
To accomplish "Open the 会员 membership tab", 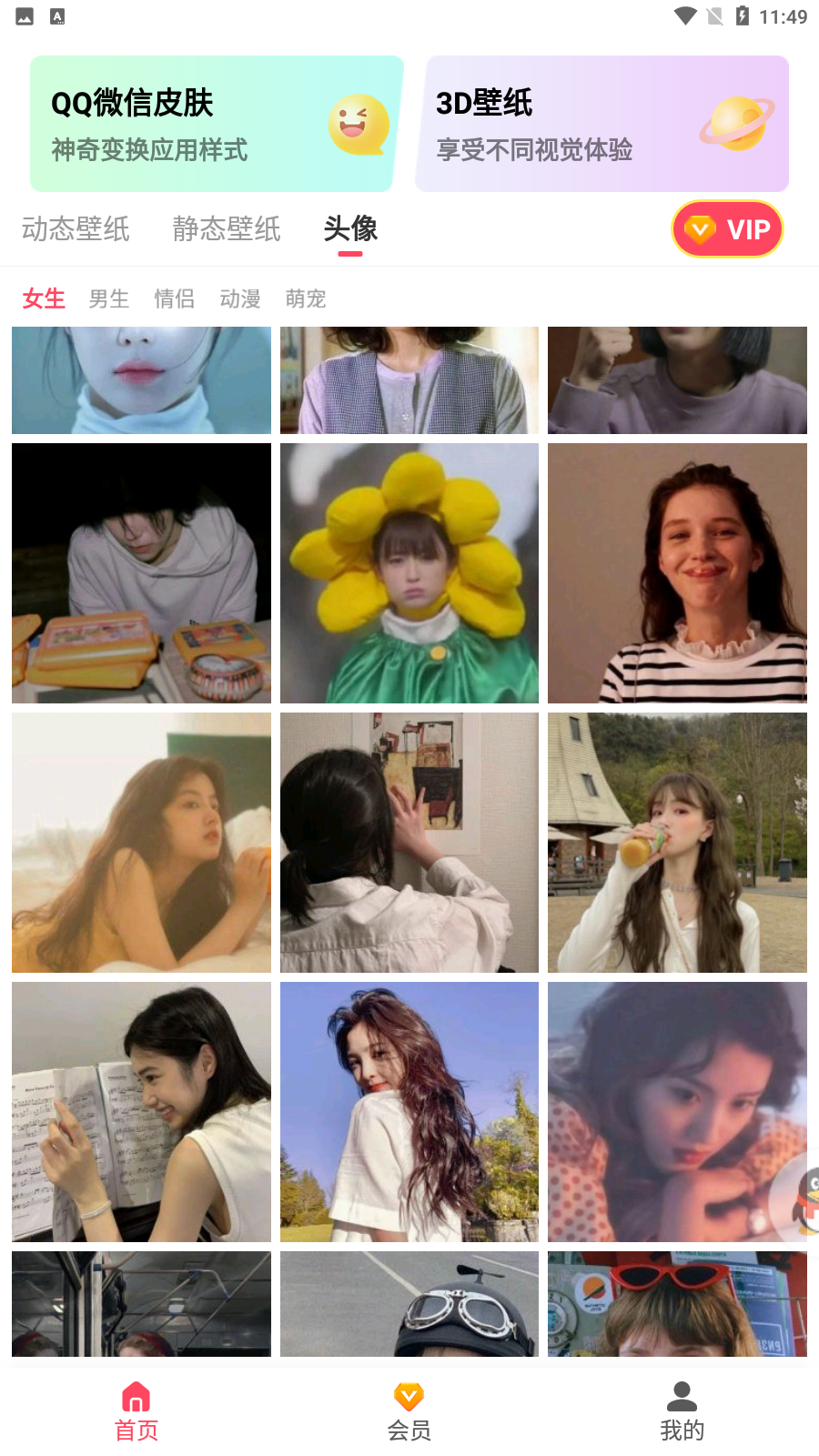I will [409, 1411].
